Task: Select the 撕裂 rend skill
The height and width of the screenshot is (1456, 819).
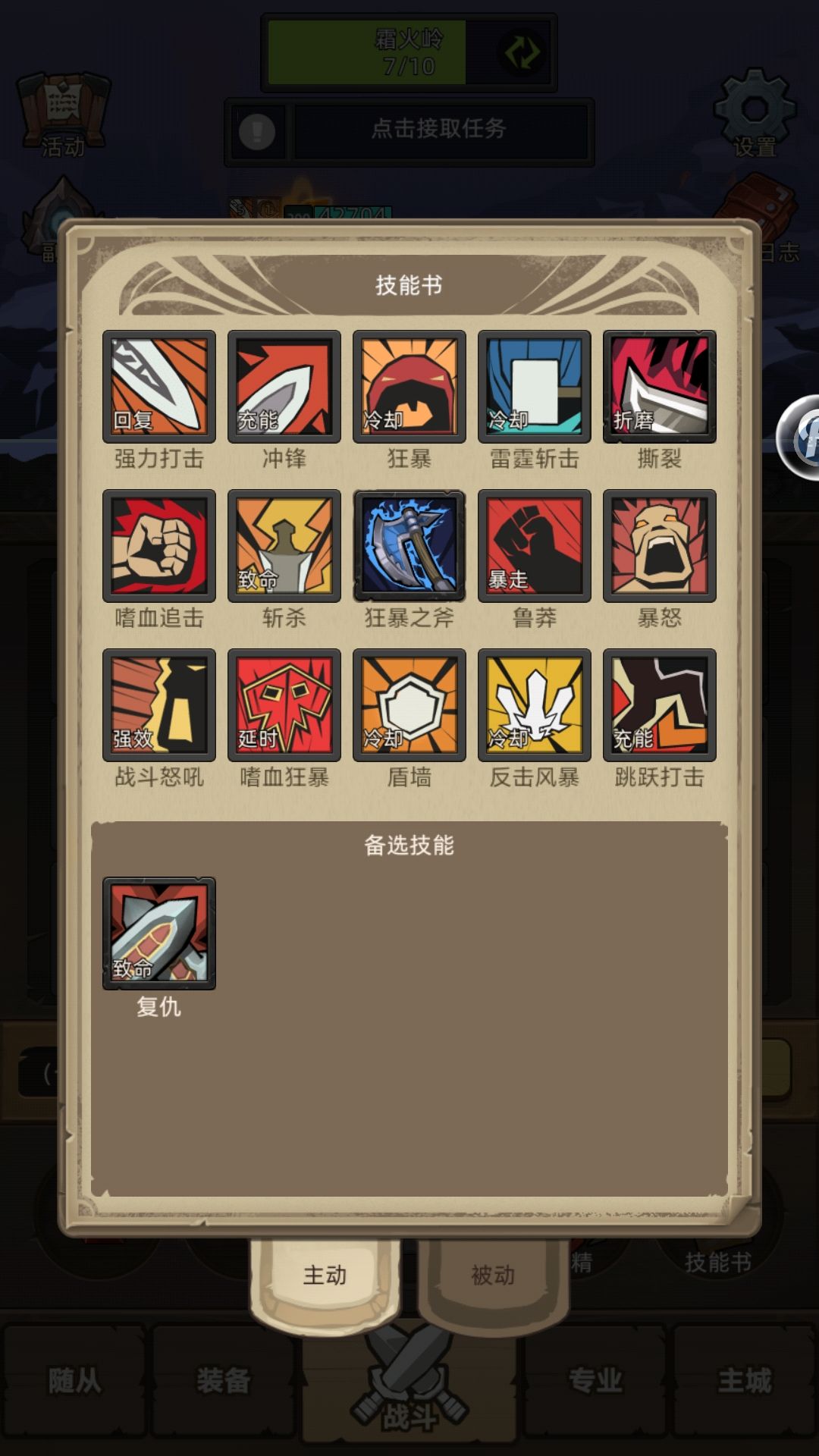Action: tap(658, 388)
